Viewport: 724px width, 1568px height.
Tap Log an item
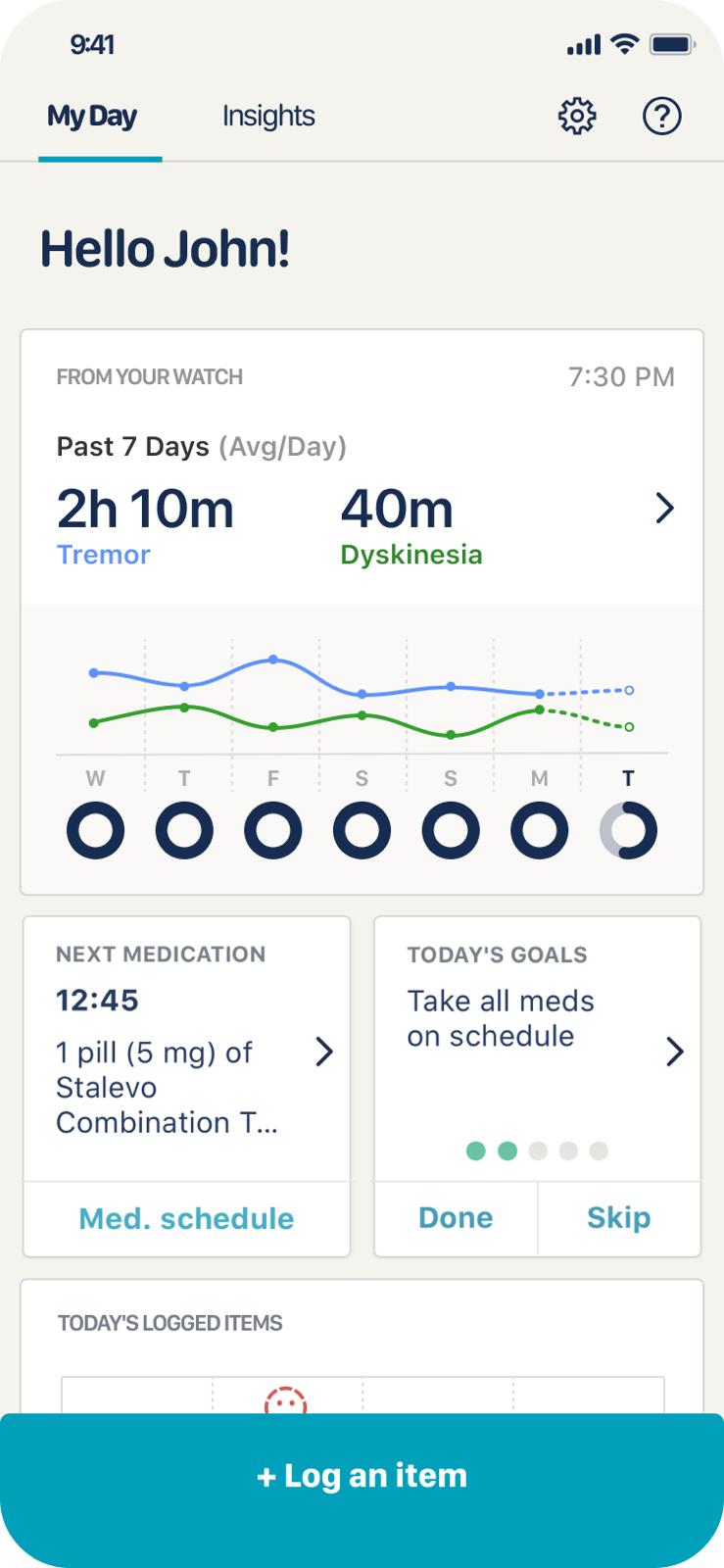[362, 1475]
